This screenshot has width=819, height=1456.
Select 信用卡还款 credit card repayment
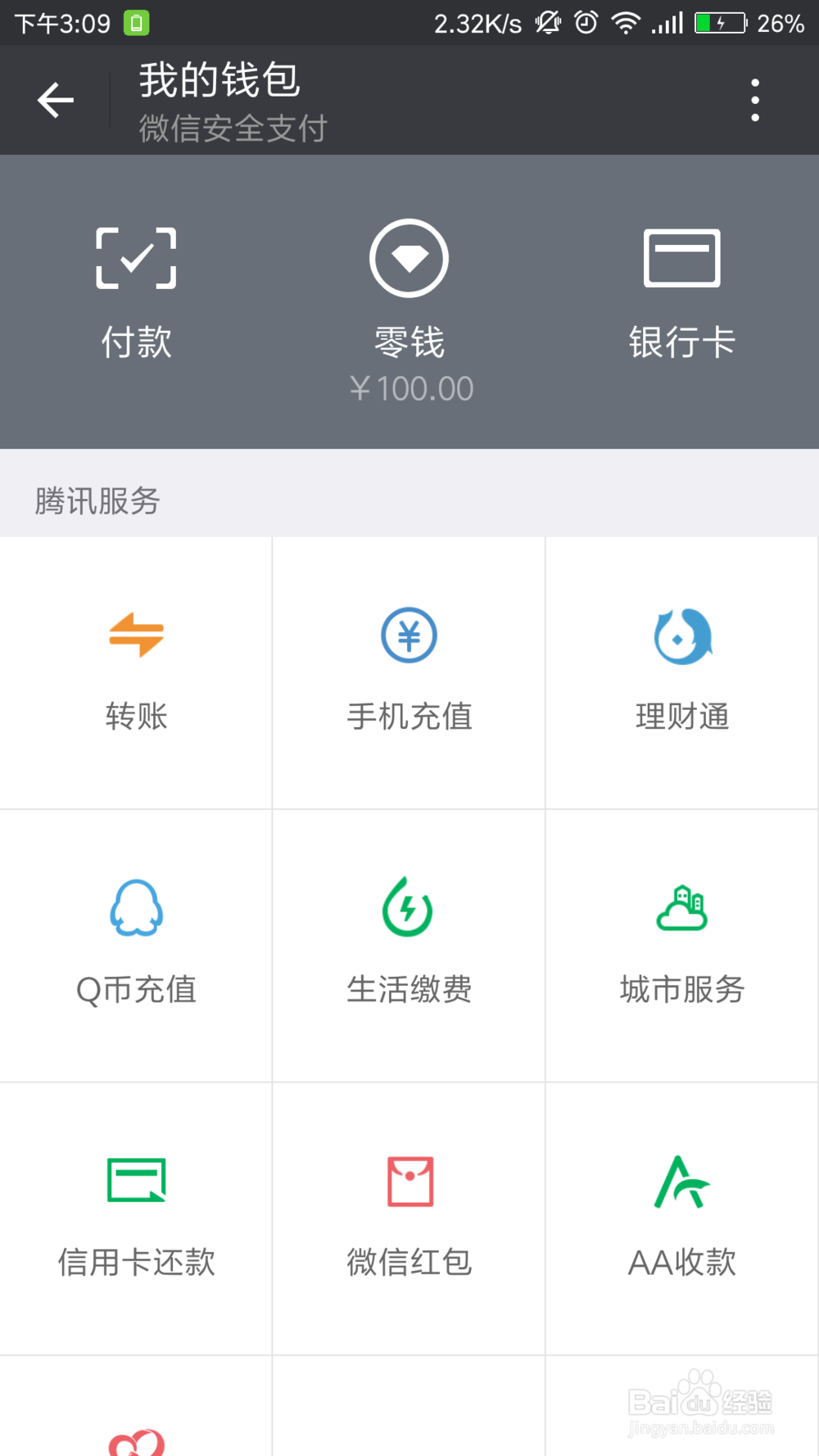(x=136, y=1219)
